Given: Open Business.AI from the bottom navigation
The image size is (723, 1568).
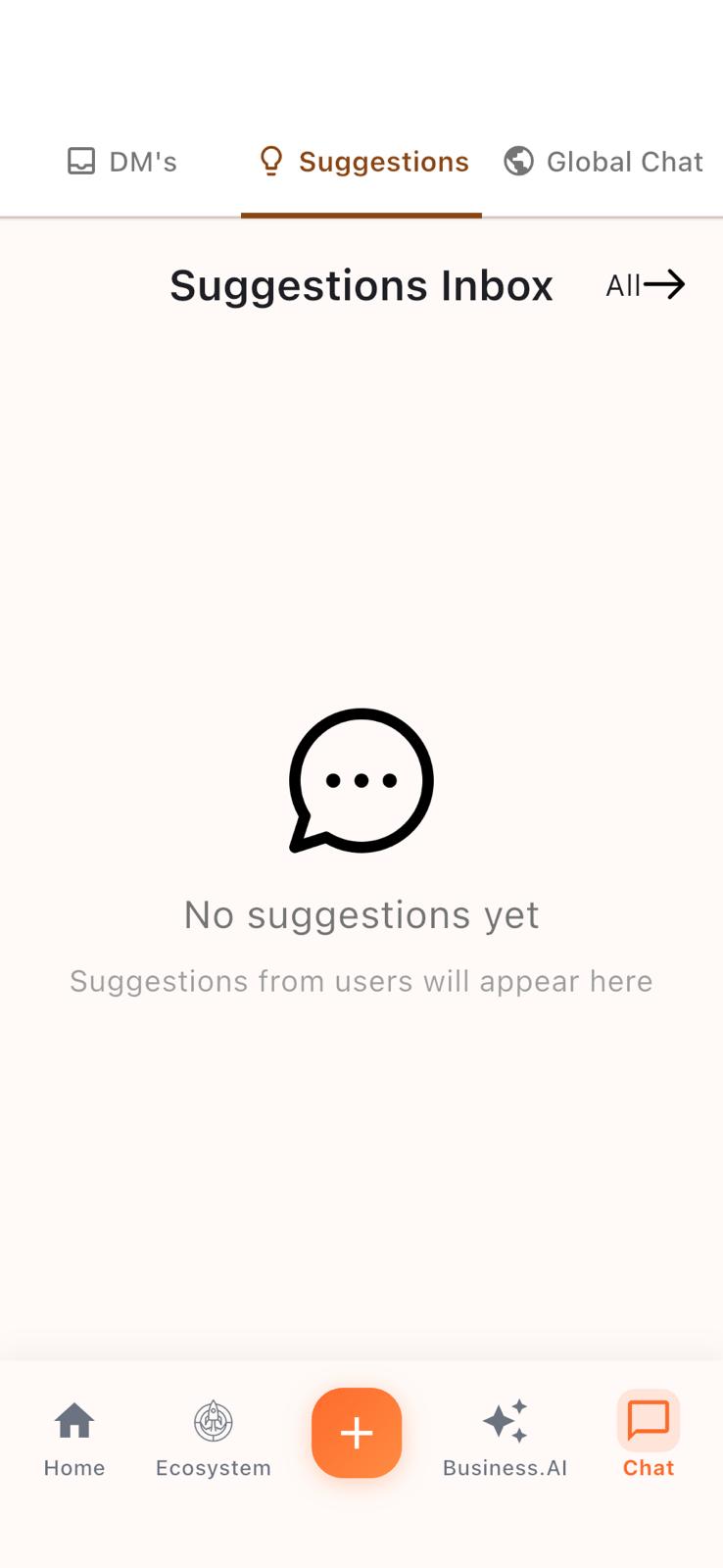Looking at the screenshot, I should 504,1467.
